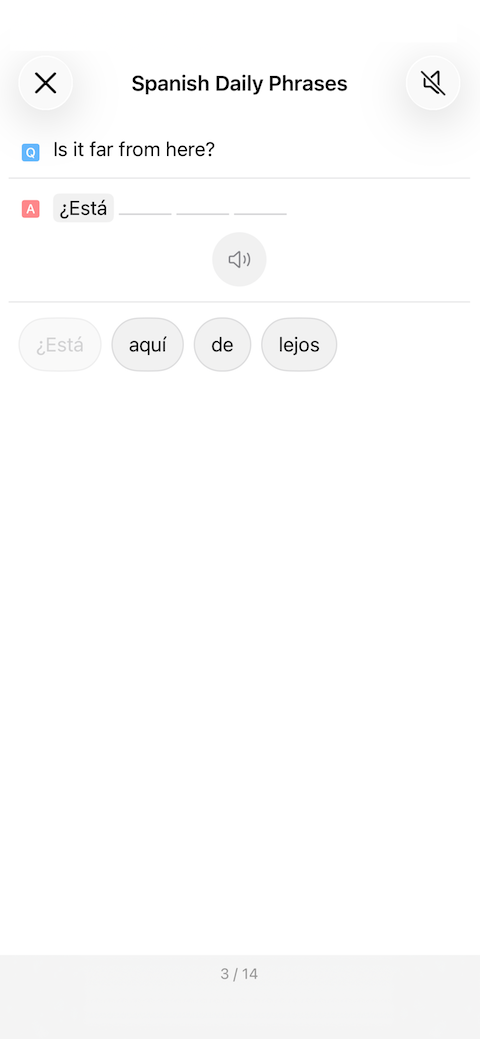Choose the word chip "de"
This screenshot has height=1039, width=480.
point(222,345)
